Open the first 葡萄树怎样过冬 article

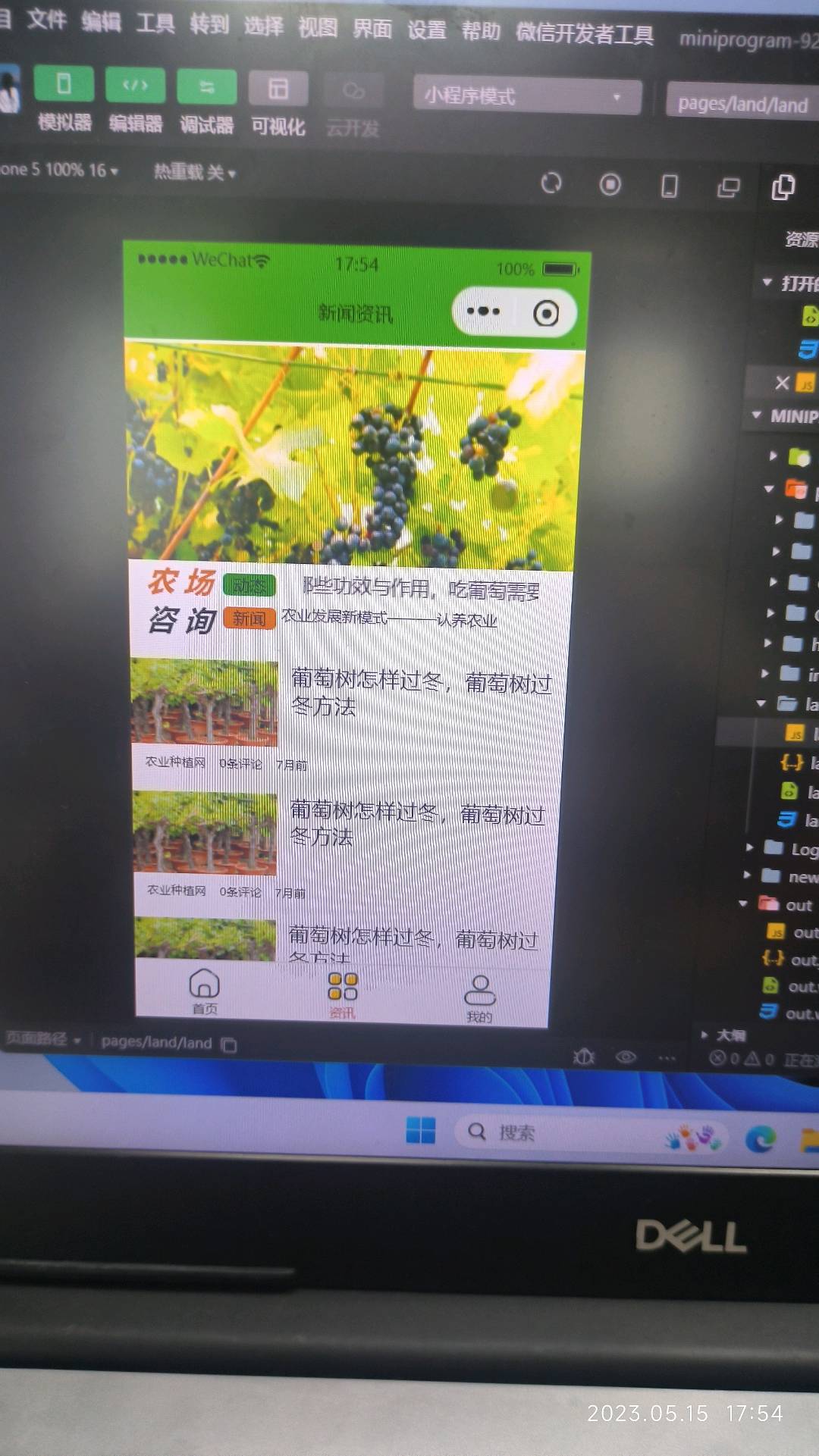click(421, 694)
